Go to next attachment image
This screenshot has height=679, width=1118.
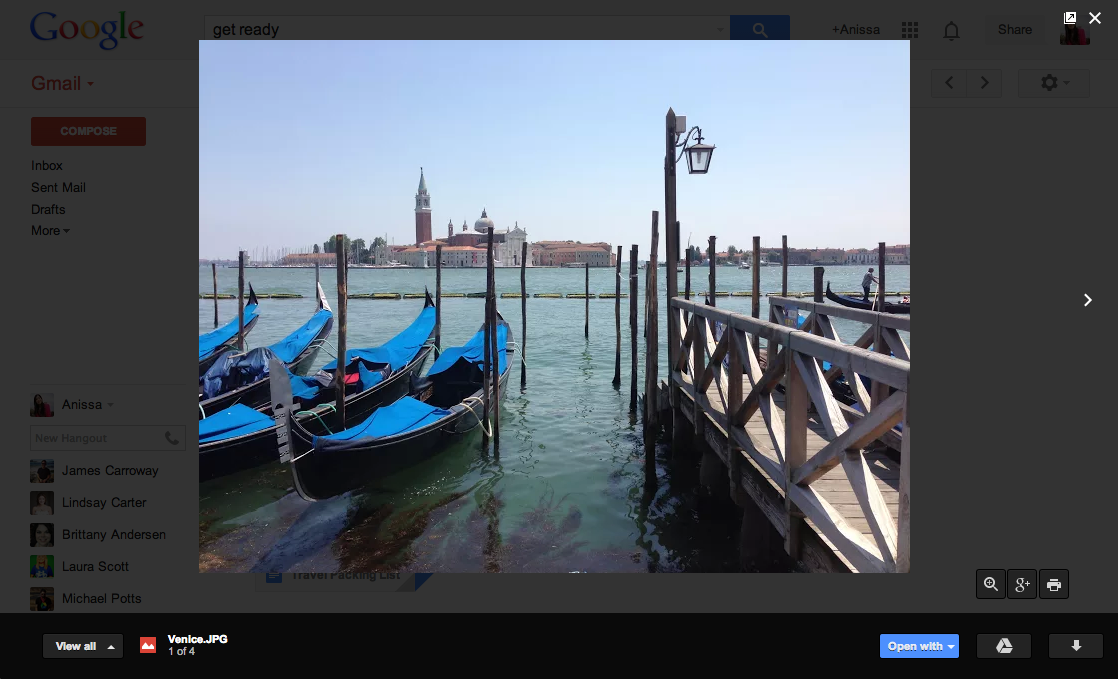pyautogui.click(x=1088, y=300)
